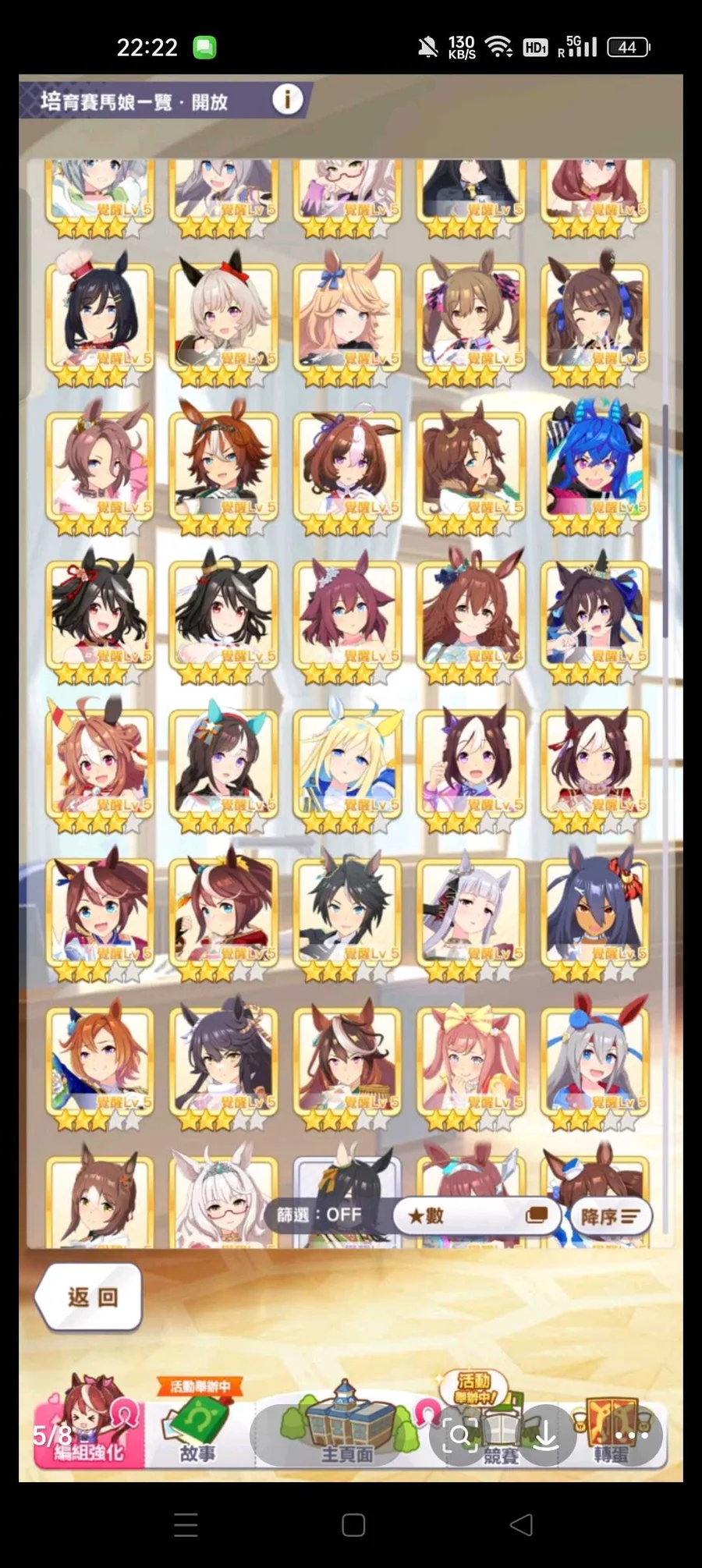The image size is (702, 1568).
Task: Tap the download overlay icon
Action: [x=545, y=1435]
